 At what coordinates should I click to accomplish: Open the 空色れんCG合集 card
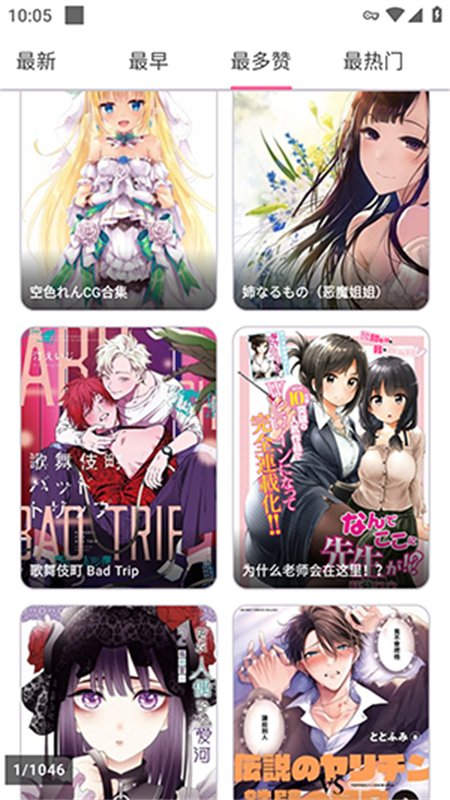coord(118,200)
